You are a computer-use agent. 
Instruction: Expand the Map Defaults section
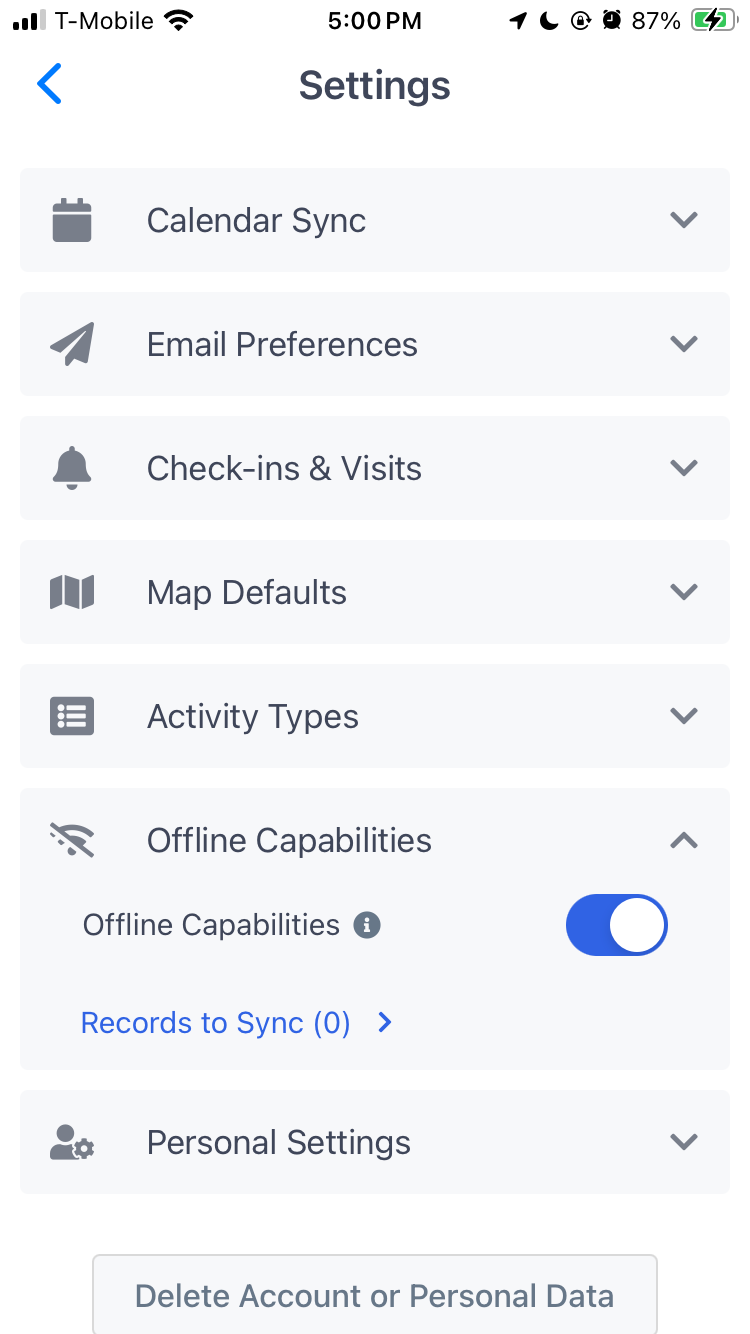pos(375,592)
